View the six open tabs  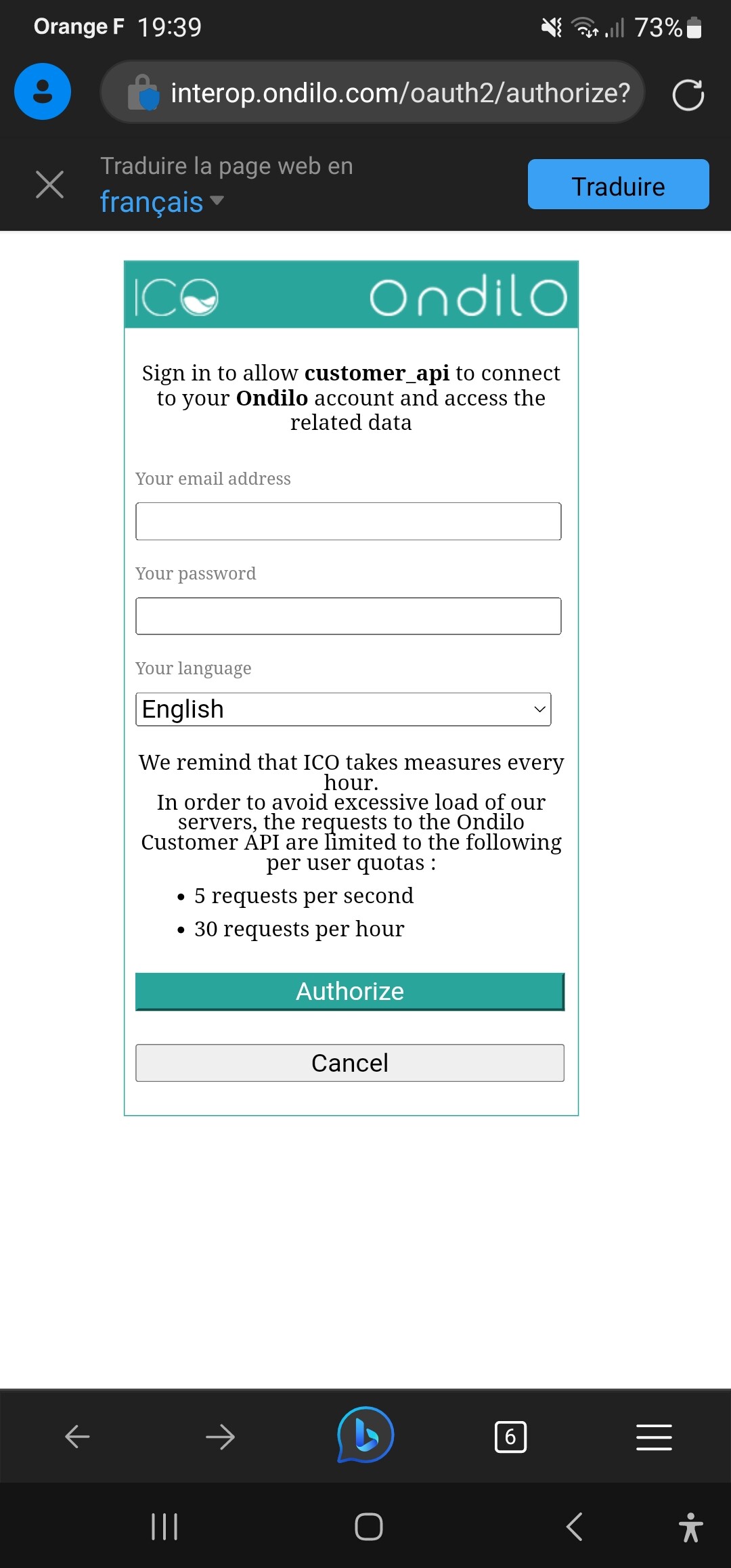(x=510, y=1436)
